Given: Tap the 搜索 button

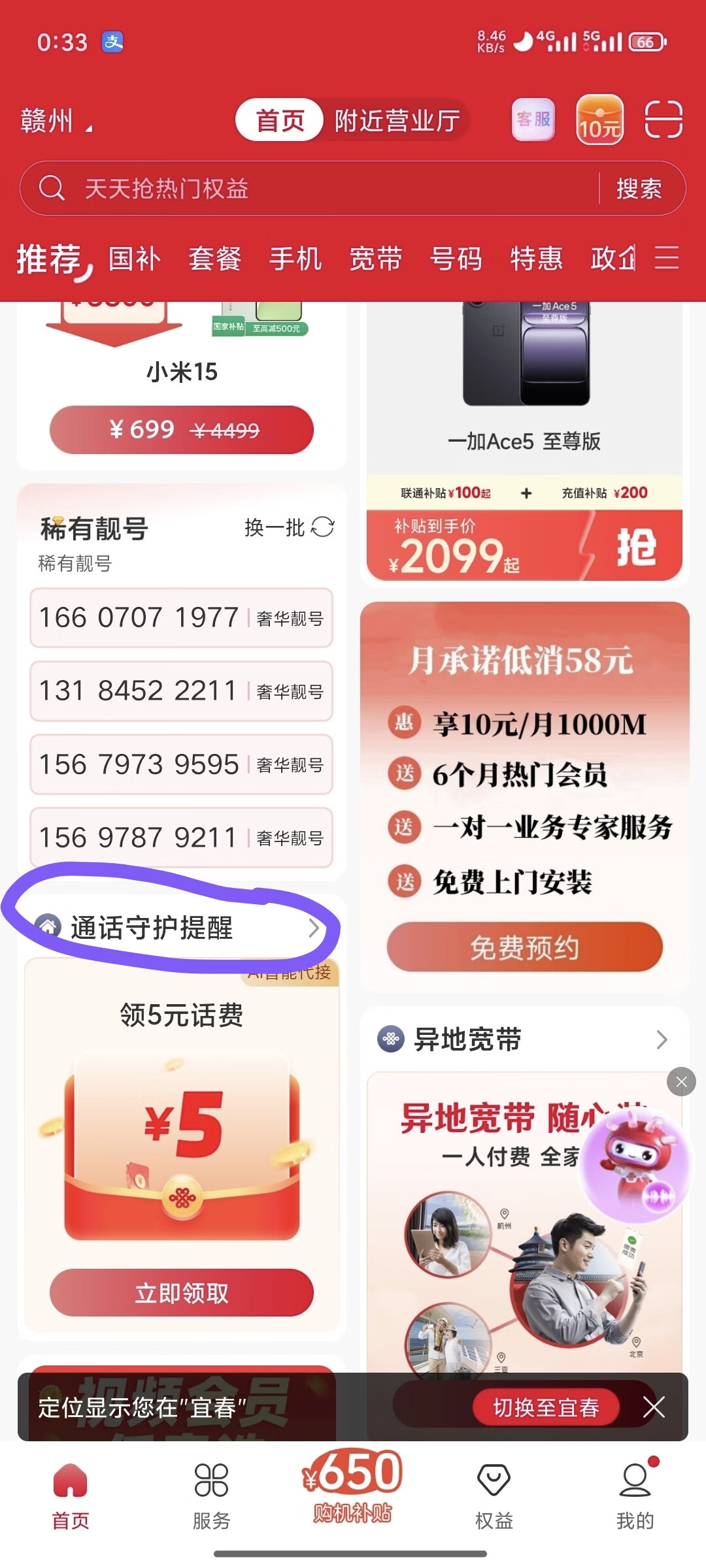Looking at the screenshot, I should pyautogui.click(x=639, y=189).
